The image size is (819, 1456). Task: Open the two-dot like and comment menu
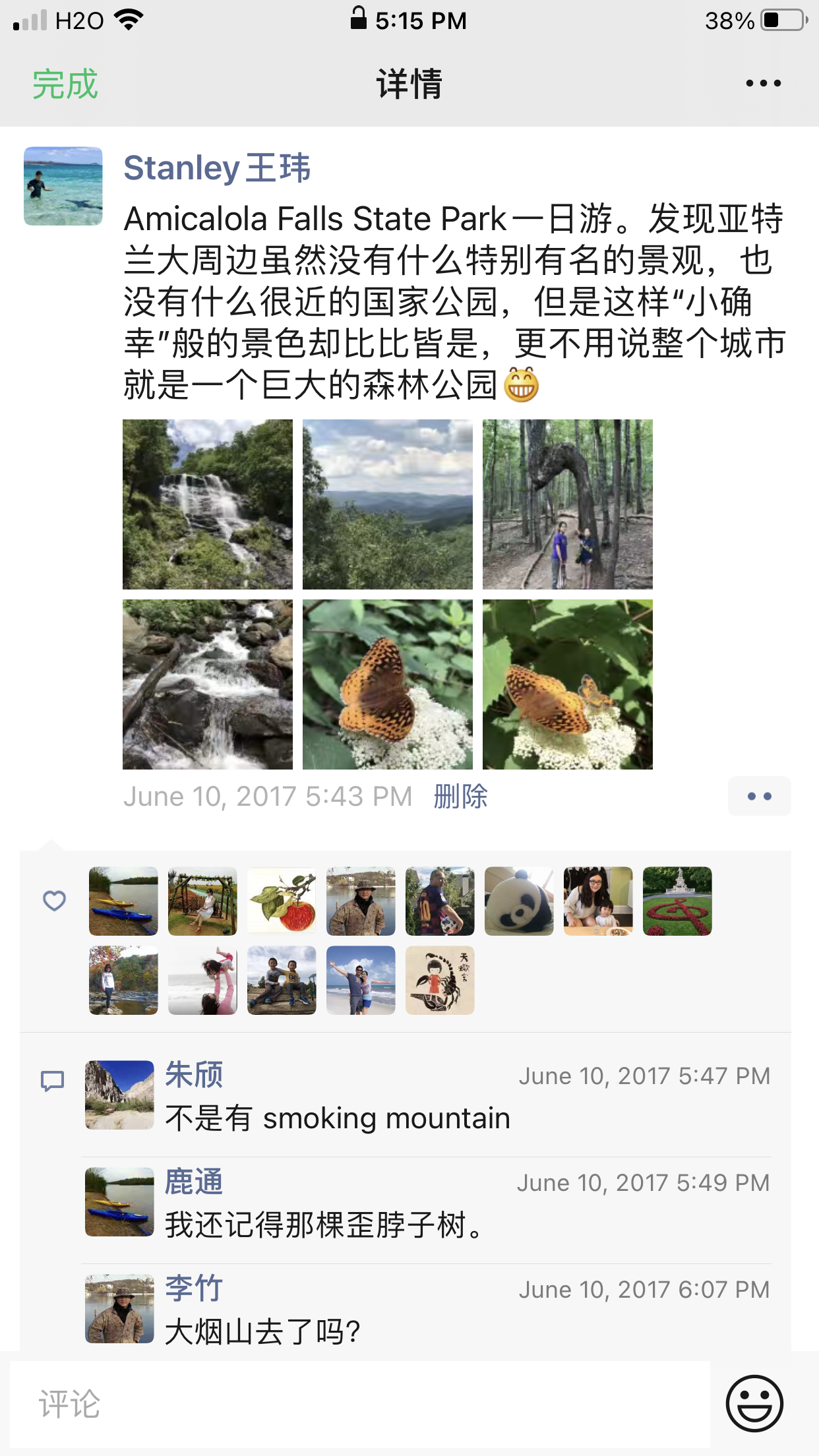pos(759,797)
